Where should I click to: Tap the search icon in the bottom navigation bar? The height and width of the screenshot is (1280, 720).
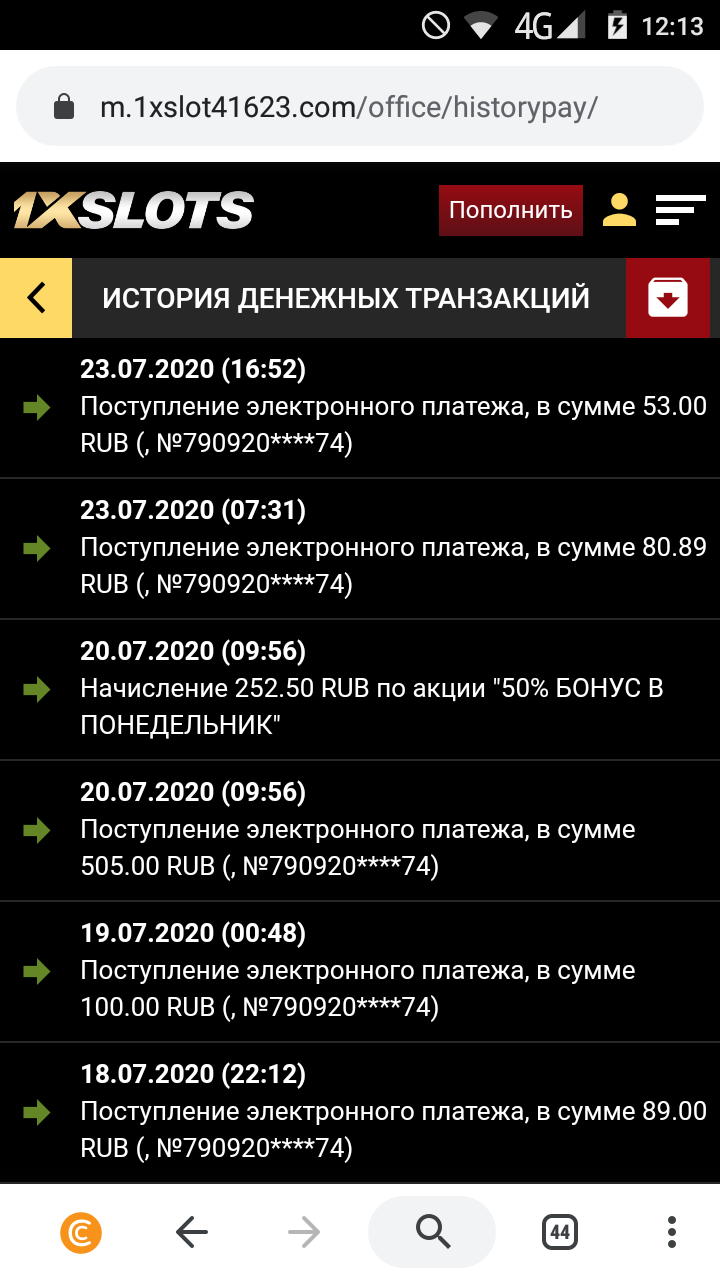tap(431, 1232)
